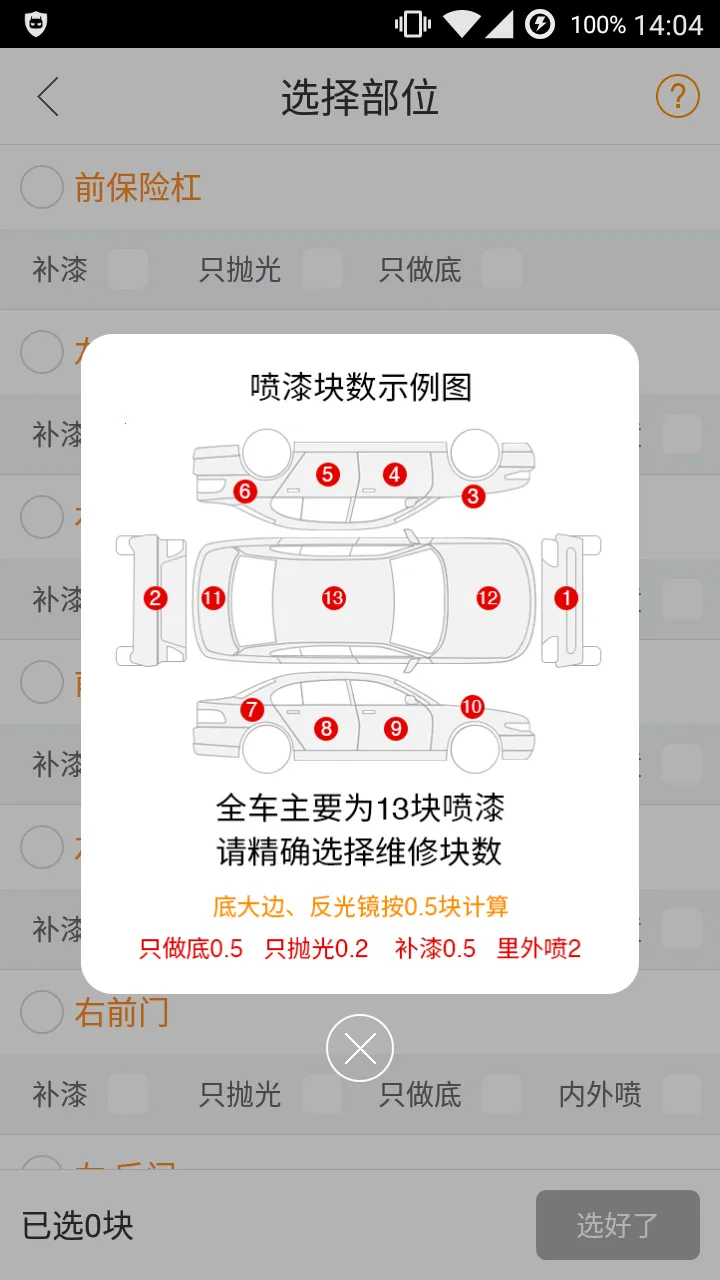Check the 补漆 box under 前保险杠

(x=127, y=269)
